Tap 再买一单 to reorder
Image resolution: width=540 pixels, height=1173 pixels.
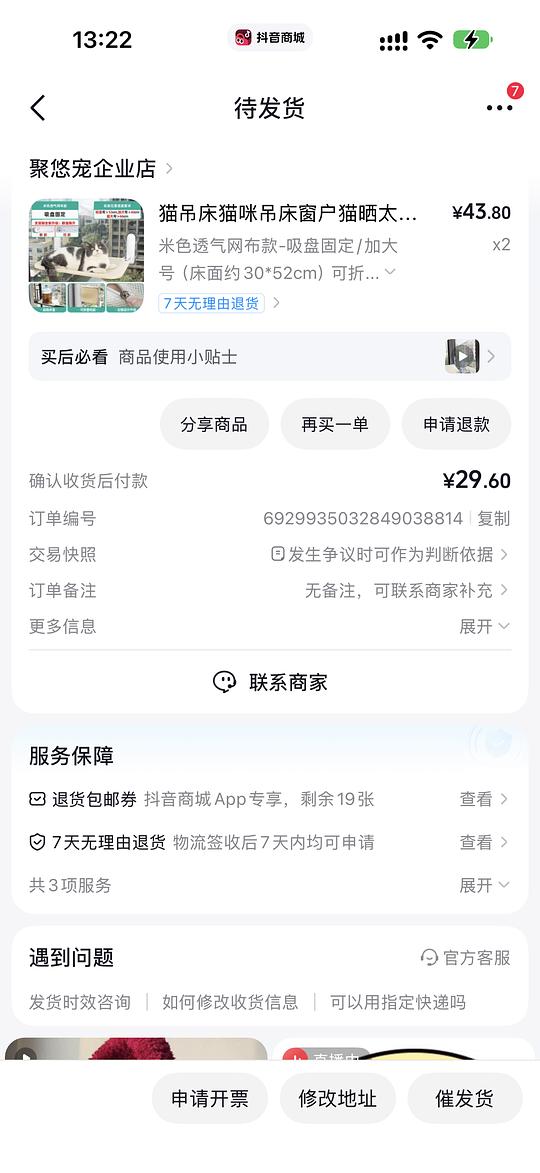[335, 424]
